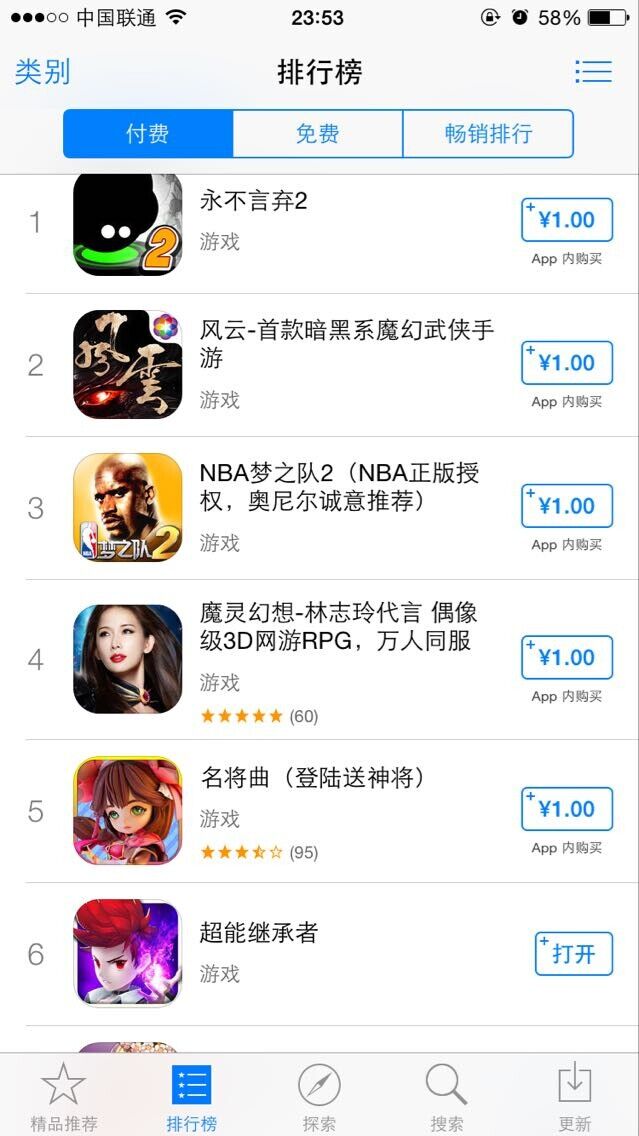
Task: Open the NBA梦之队2 listing
Action: click(340, 486)
